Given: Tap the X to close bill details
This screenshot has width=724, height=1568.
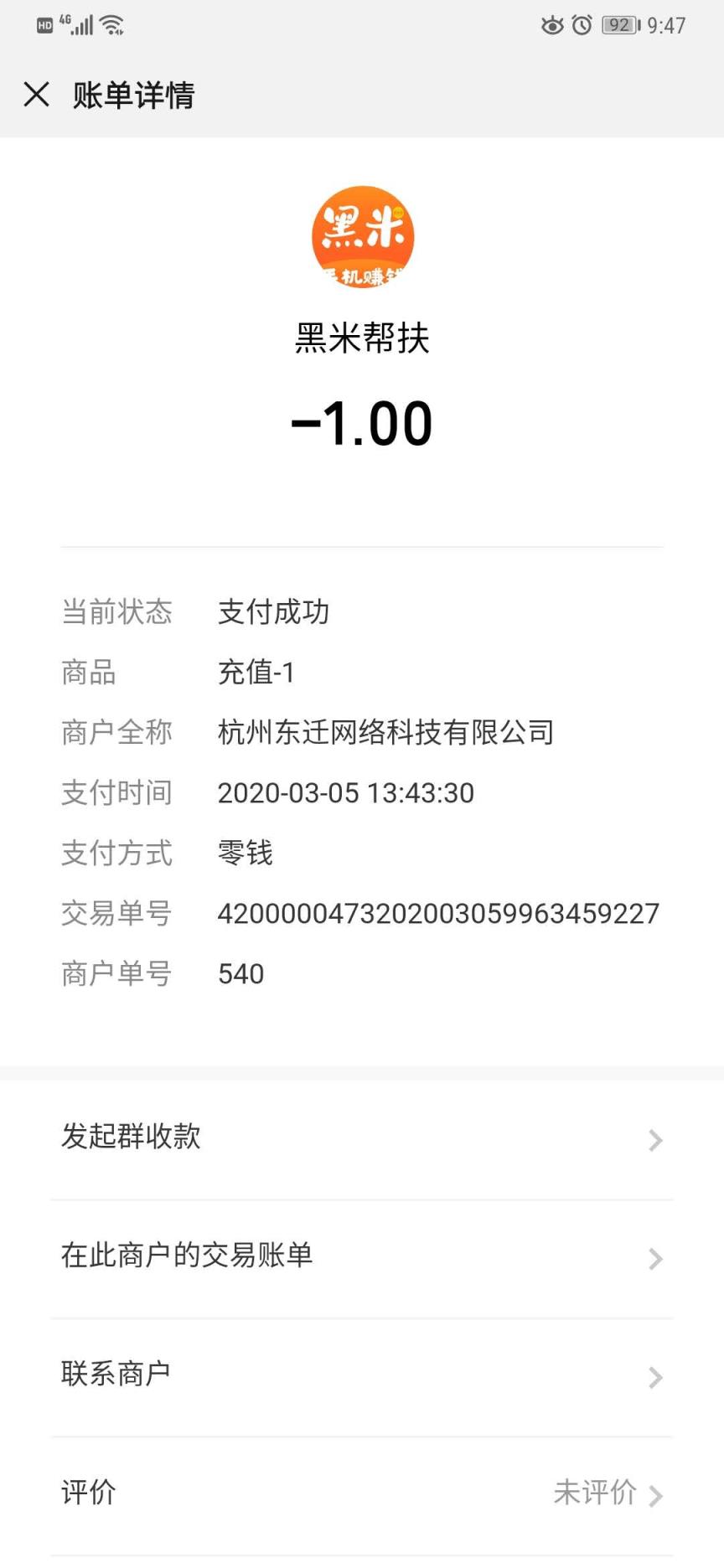Looking at the screenshot, I should pyautogui.click(x=36, y=95).
